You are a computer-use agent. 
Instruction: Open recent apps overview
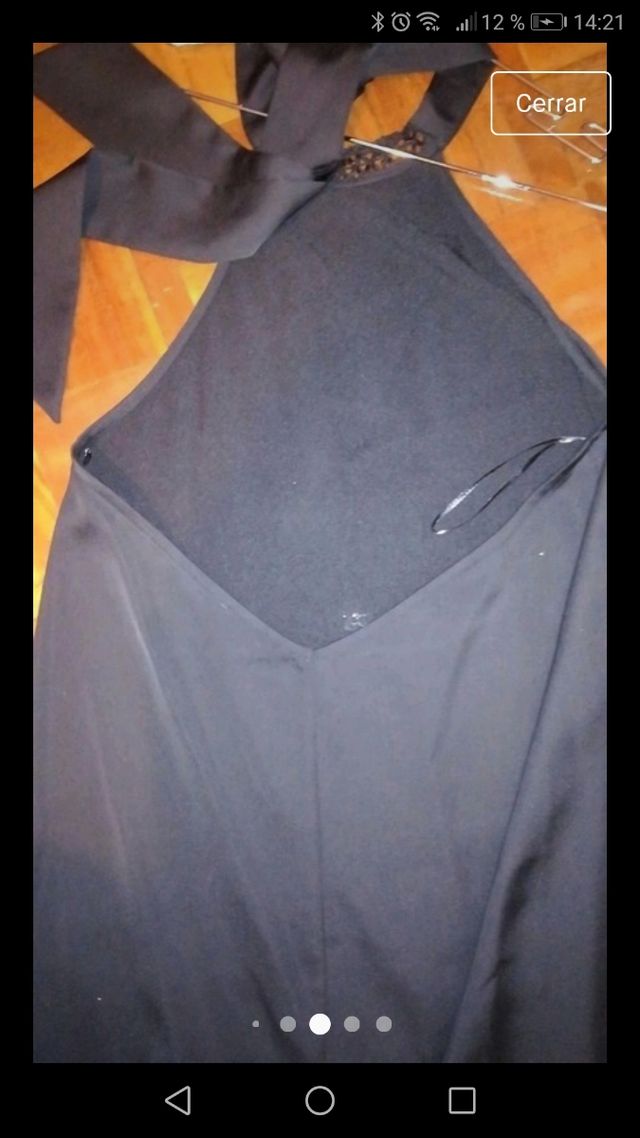click(x=462, y=1100)
